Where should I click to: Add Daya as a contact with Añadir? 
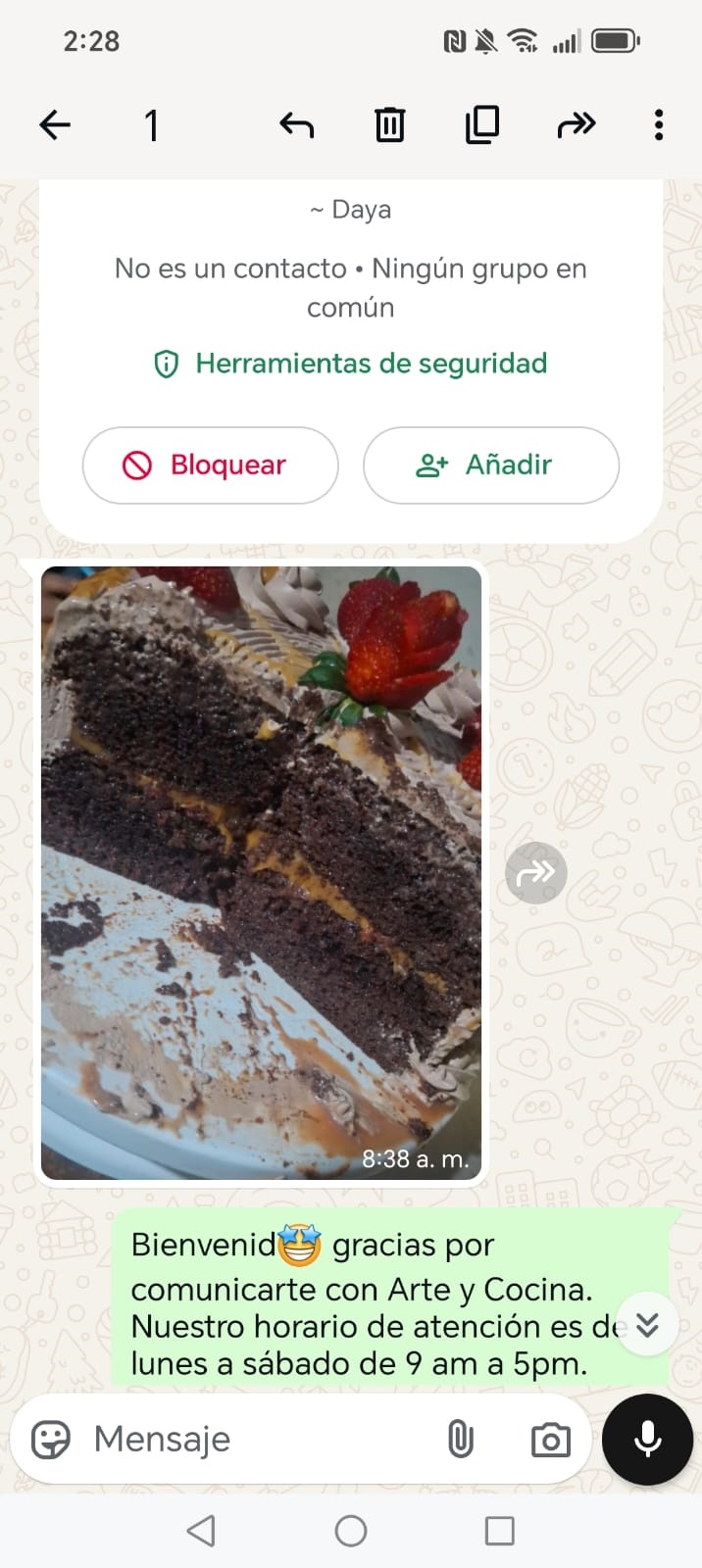[490, 465]
